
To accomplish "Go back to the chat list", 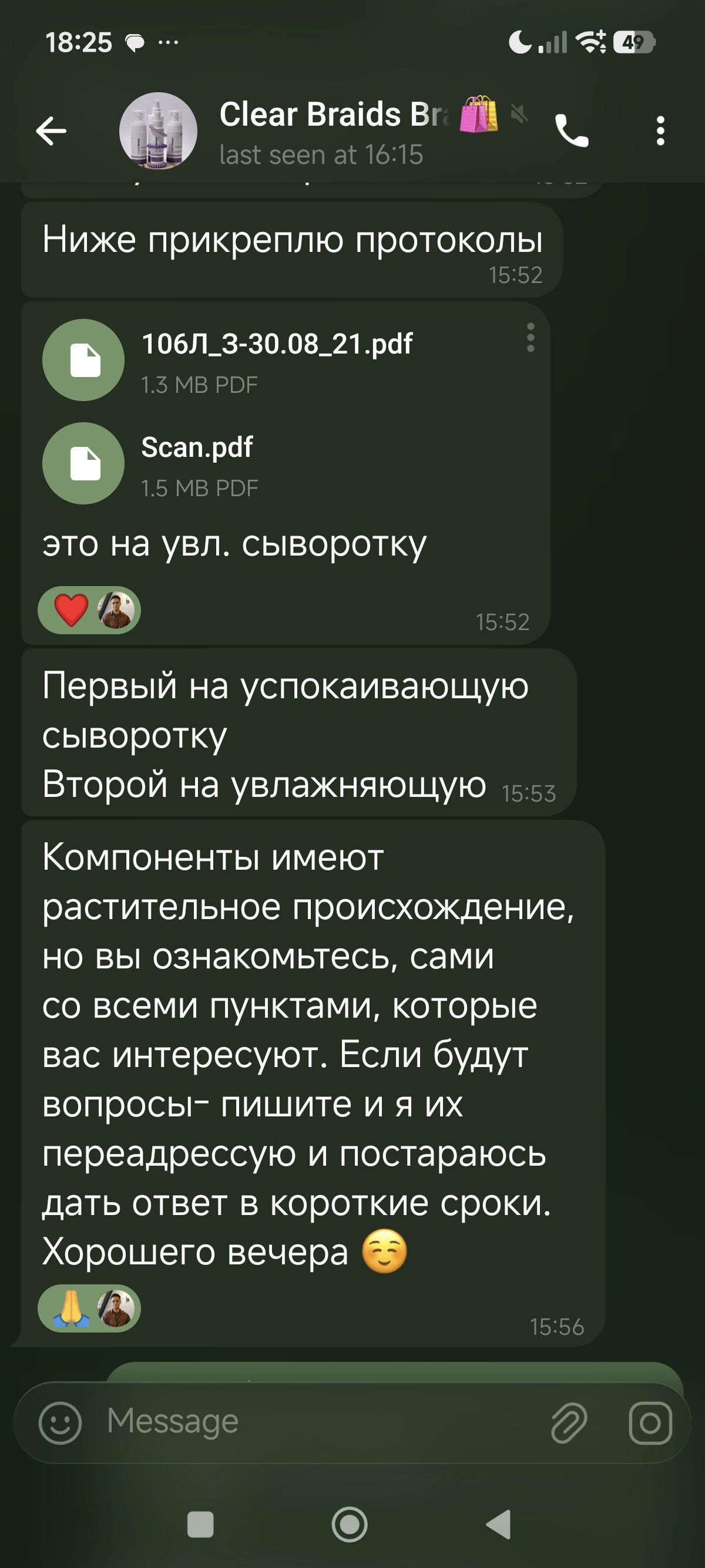I will click(x=51, y=130).
